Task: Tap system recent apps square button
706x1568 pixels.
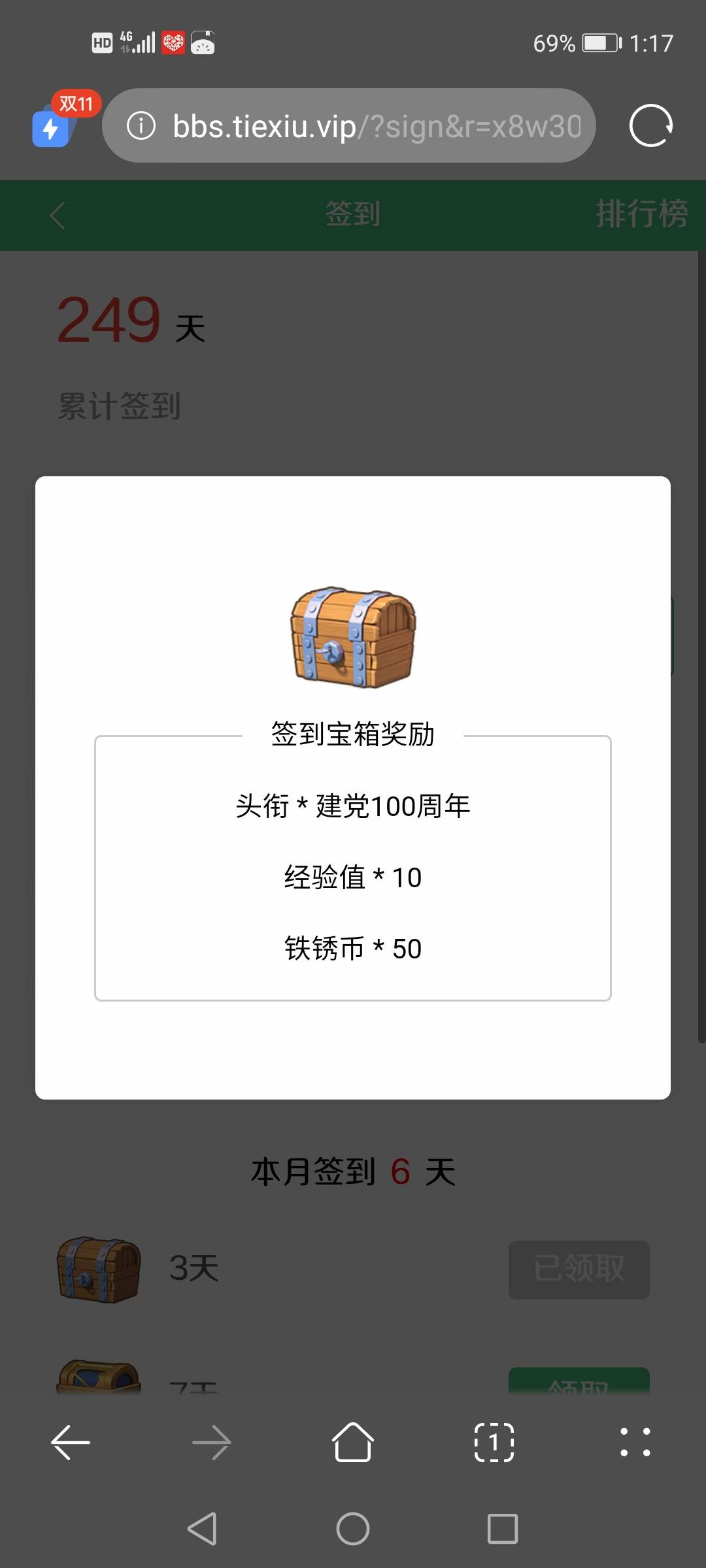Action: [502, 1529]
